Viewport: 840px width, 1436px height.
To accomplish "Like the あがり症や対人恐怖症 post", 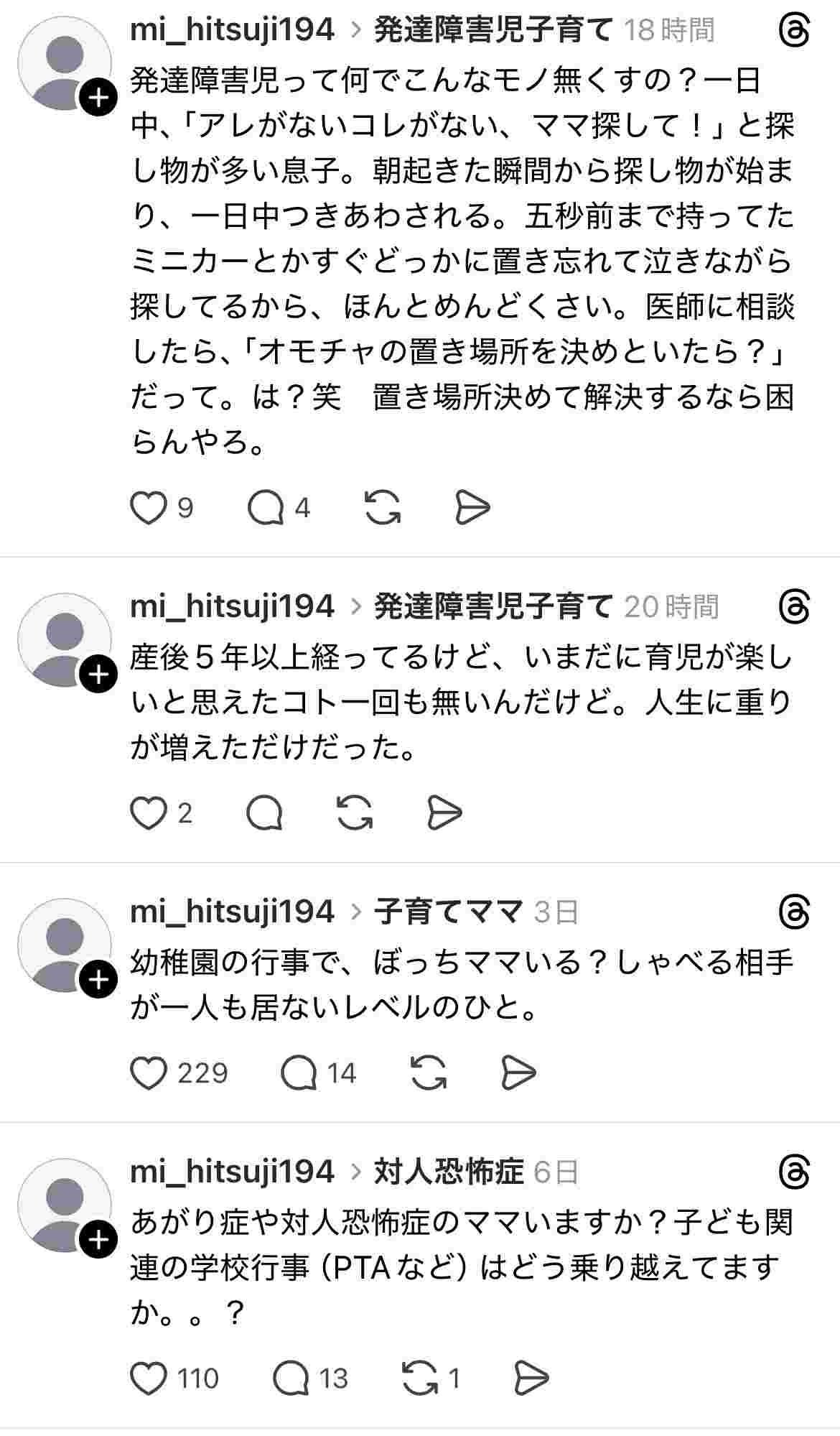I will click(x=149, y=1379).
